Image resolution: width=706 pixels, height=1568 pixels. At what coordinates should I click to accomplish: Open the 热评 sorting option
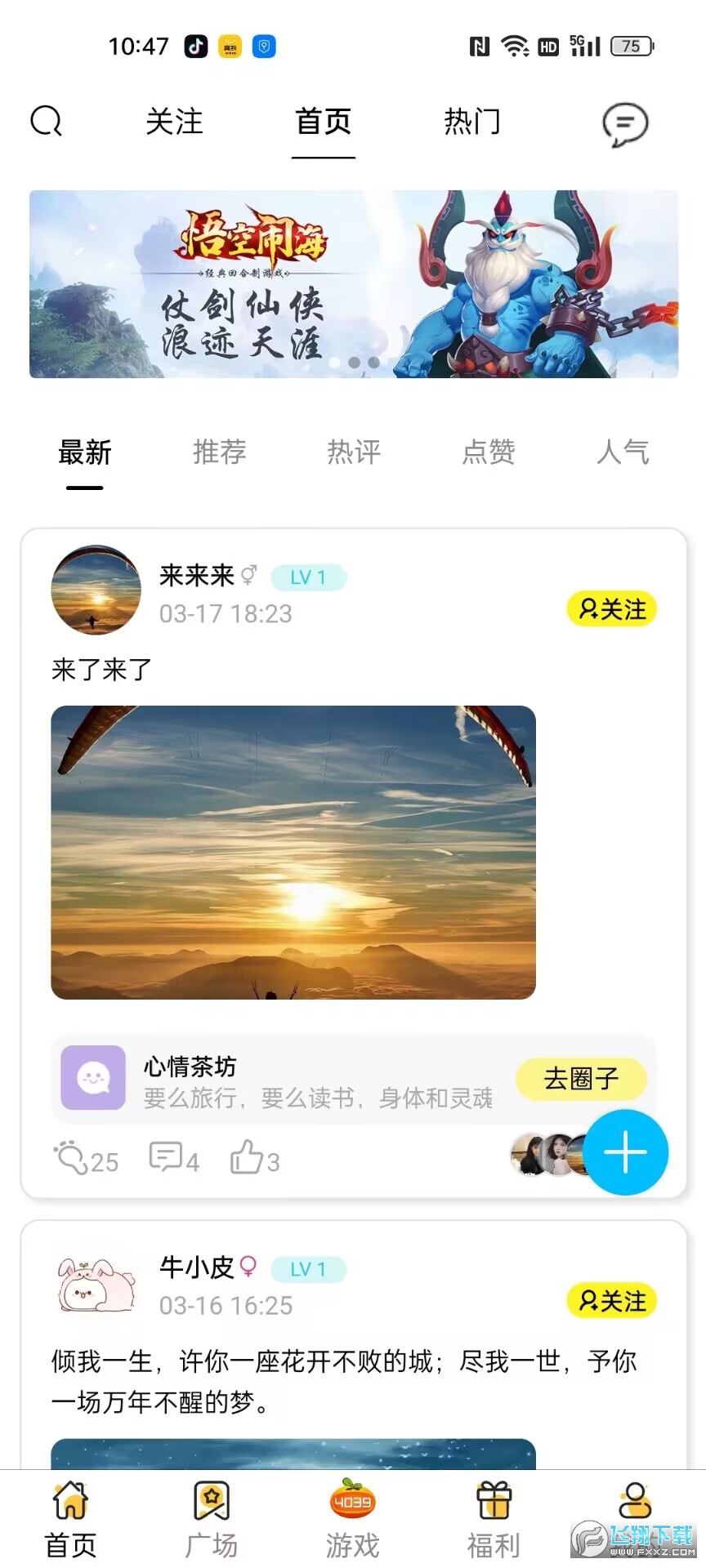(x=353, y=452)
